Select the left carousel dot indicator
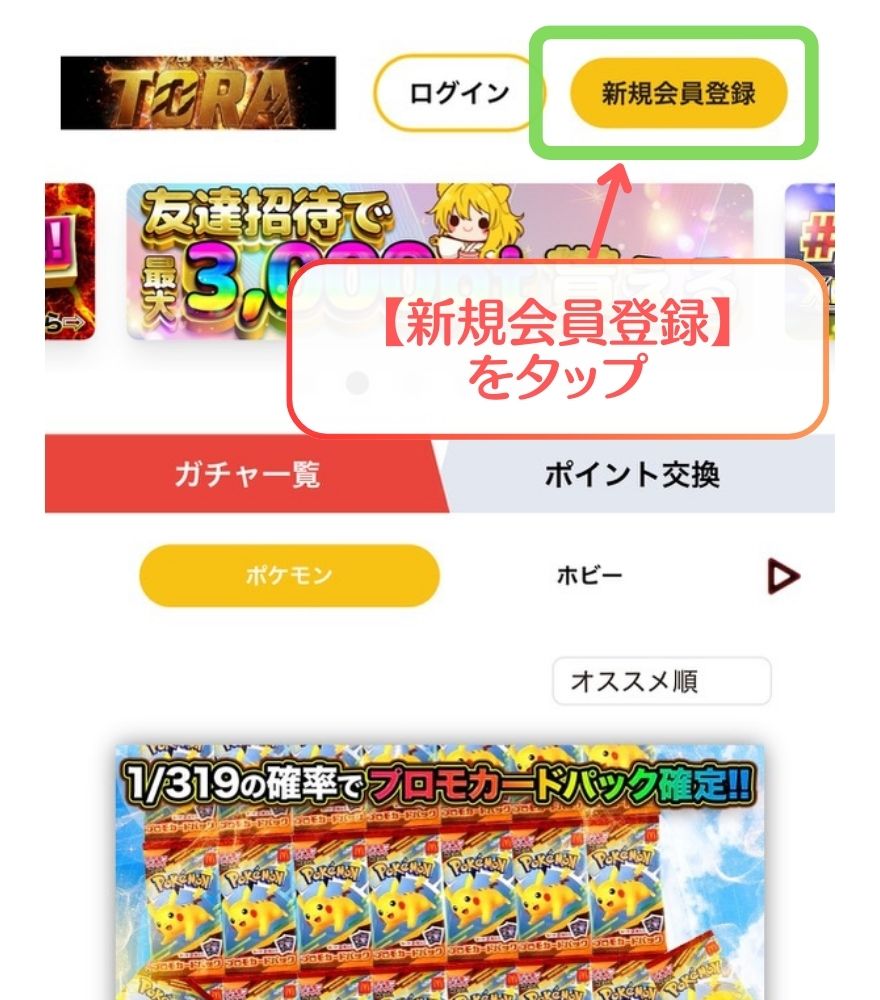This screenshot has width=880, height=1000. [x=355, y=380]
